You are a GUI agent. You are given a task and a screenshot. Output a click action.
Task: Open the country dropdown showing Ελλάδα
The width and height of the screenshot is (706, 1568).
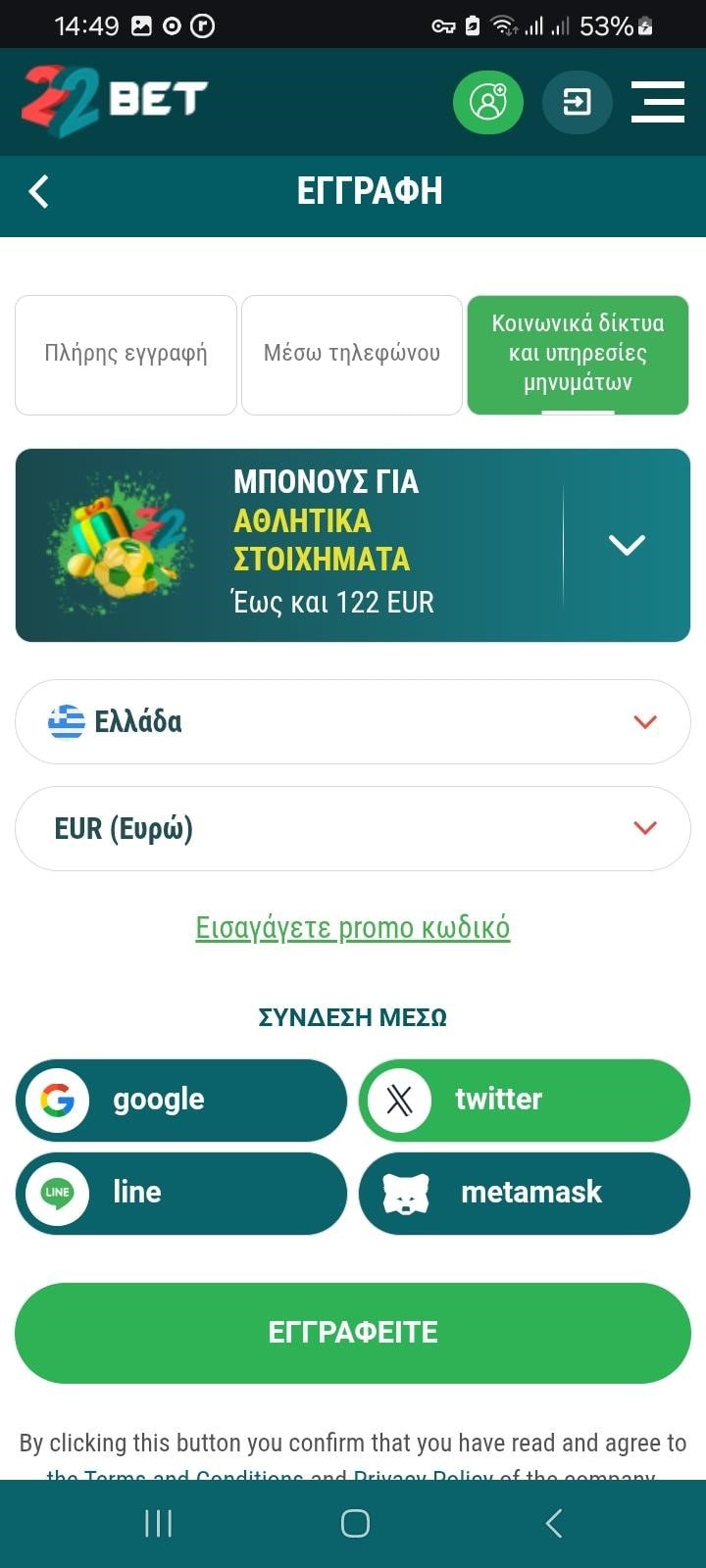(353, 722)
